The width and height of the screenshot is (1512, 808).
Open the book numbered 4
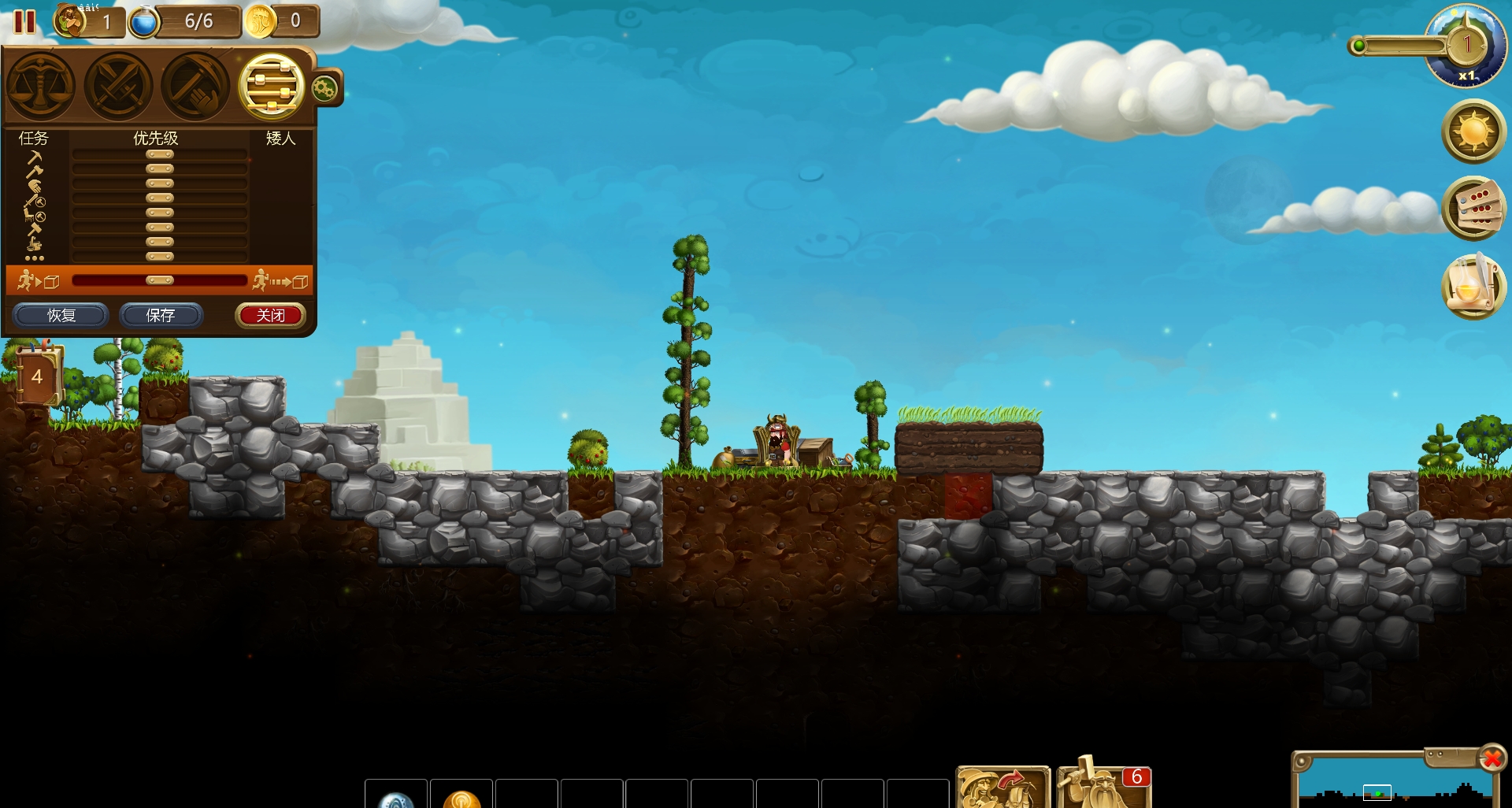tap(37, 377)
